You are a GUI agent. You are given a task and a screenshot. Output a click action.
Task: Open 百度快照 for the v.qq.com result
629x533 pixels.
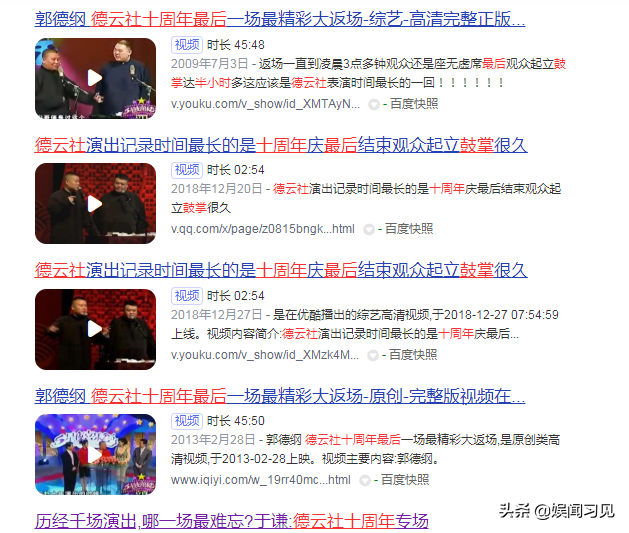[x=409, y=229]
